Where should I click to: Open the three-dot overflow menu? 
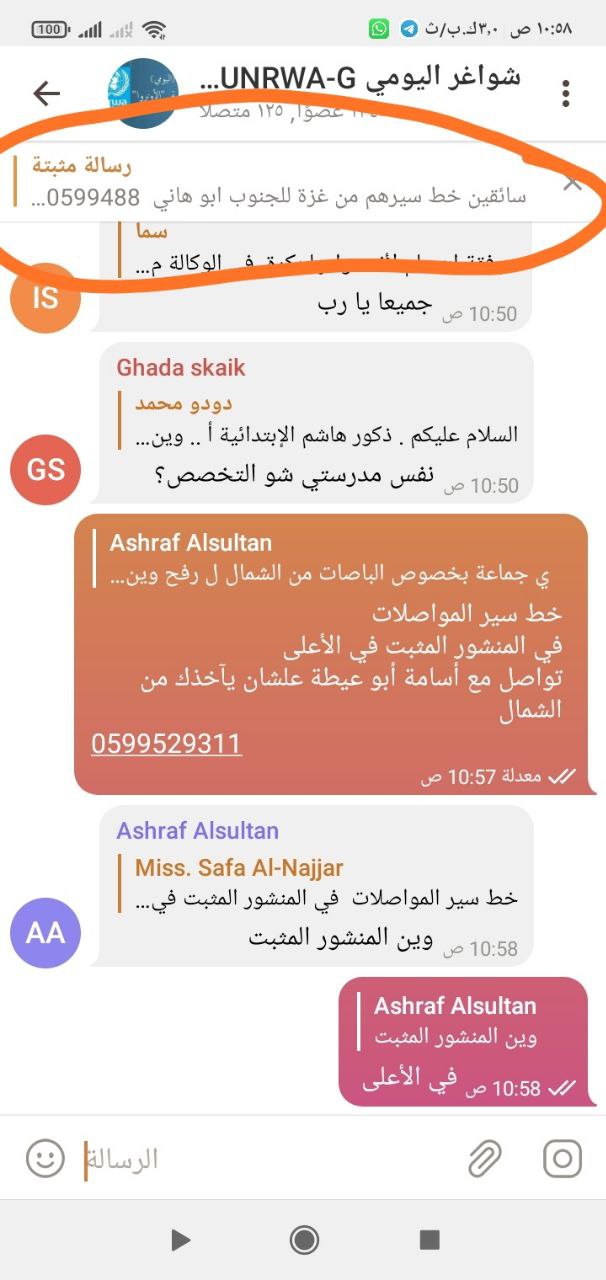pos(565,93)
